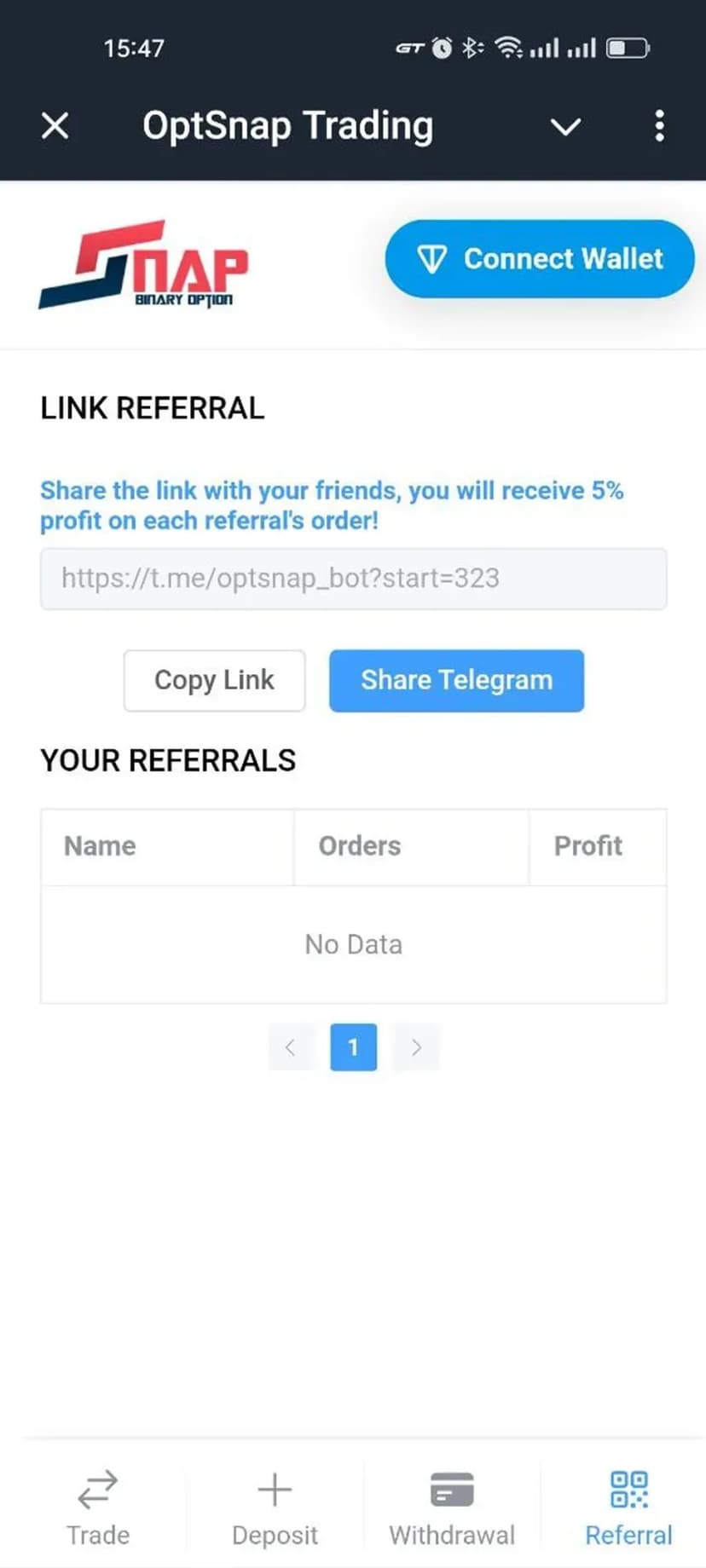The image size is (706, 1568).
Task: Open the Deposit tab
Action: pos(275,1507)
